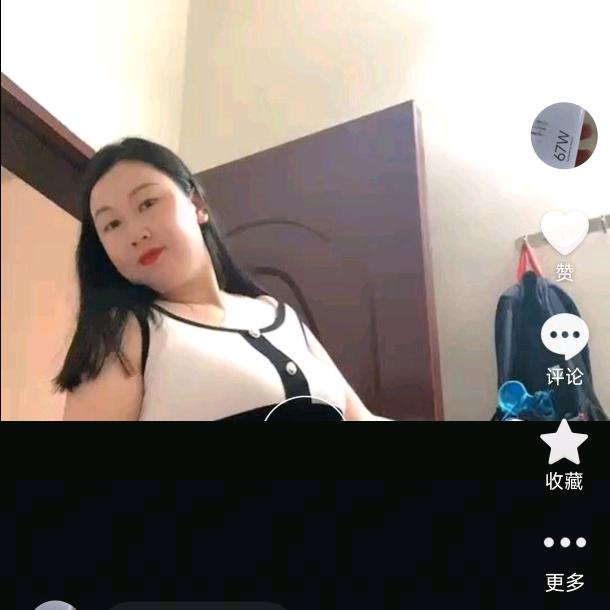Open the more (更多) options menu
Screen dimensions: 610x610
coord(564,543)
